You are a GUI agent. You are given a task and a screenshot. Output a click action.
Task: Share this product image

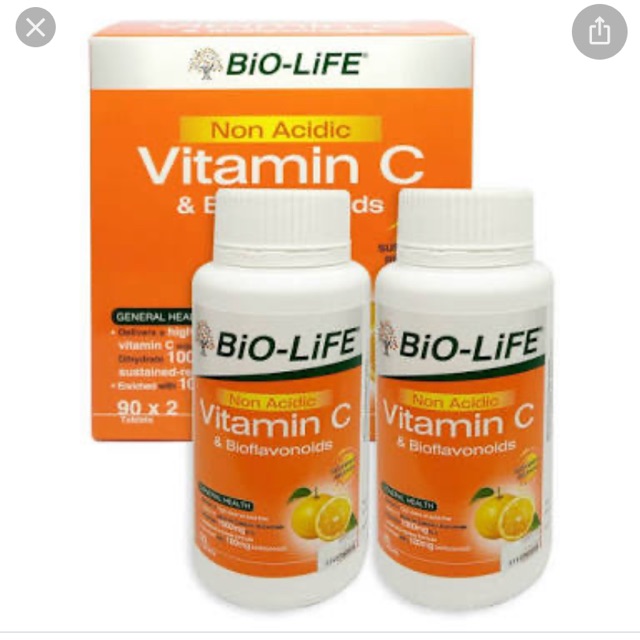[599, 31]
